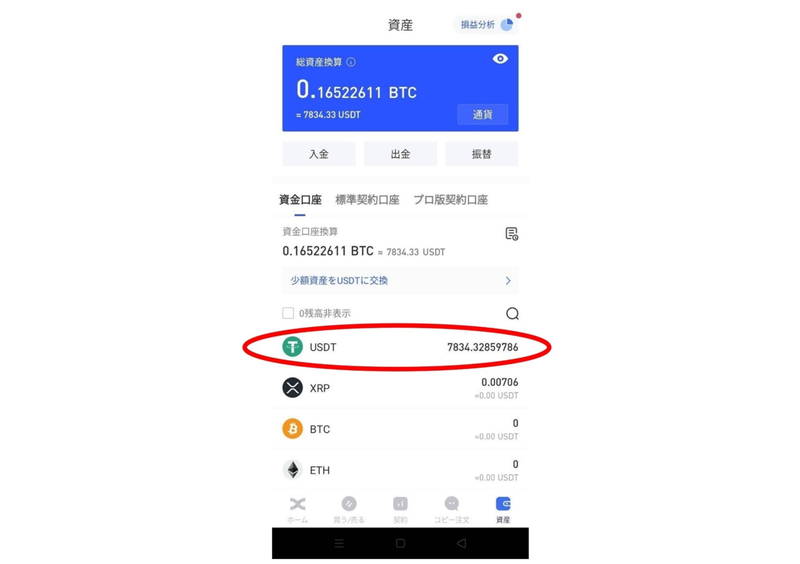This screenshot has width=800, height=564.
Task: Hide balance with the eye icon
Action: tap(500, 59)
